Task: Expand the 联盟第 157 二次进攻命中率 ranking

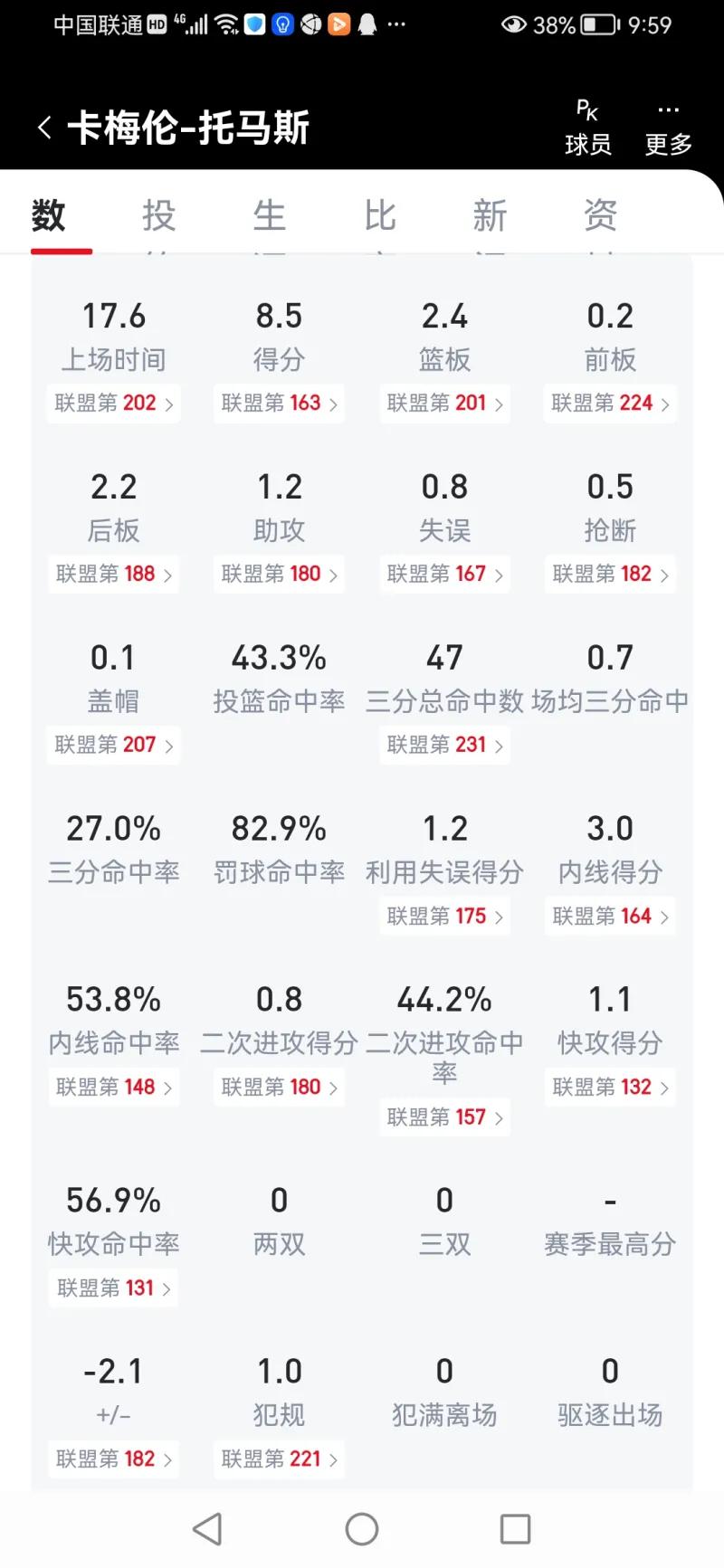Action: tap(444, 1117)
